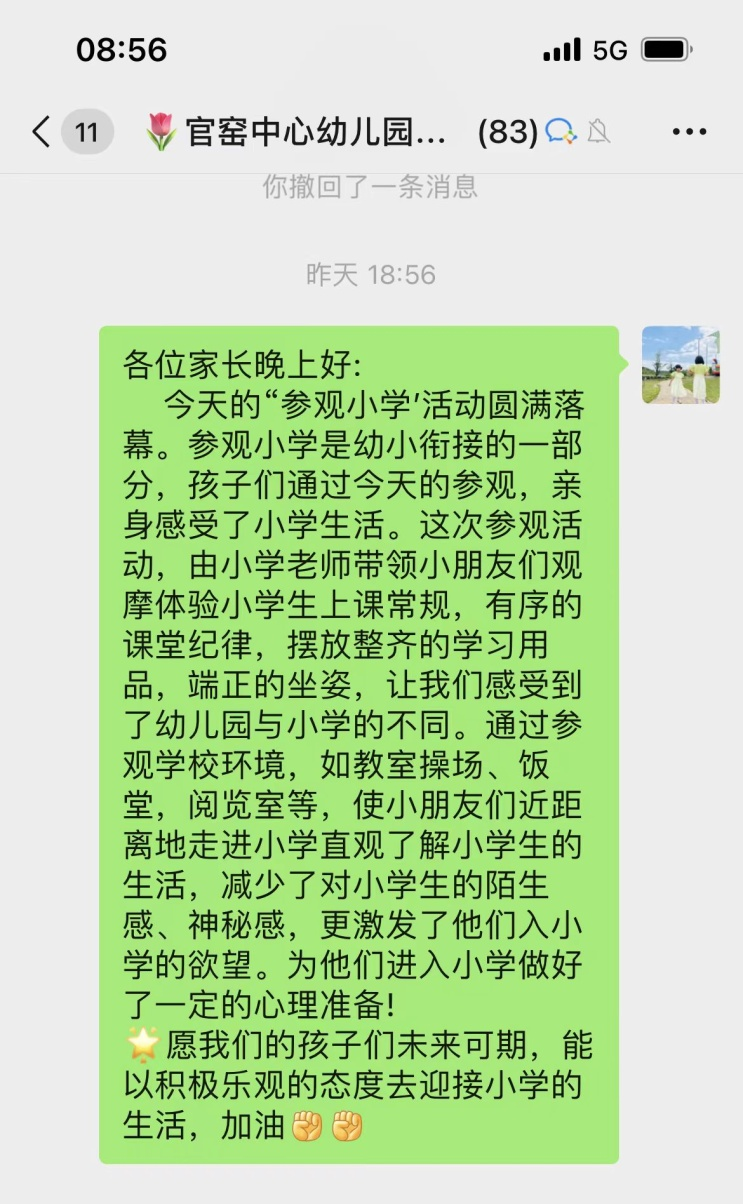This screenshot has height=1204, width=743.
Task: Tap the sender's avatar beside the message
Action: (x=680, y=365)
